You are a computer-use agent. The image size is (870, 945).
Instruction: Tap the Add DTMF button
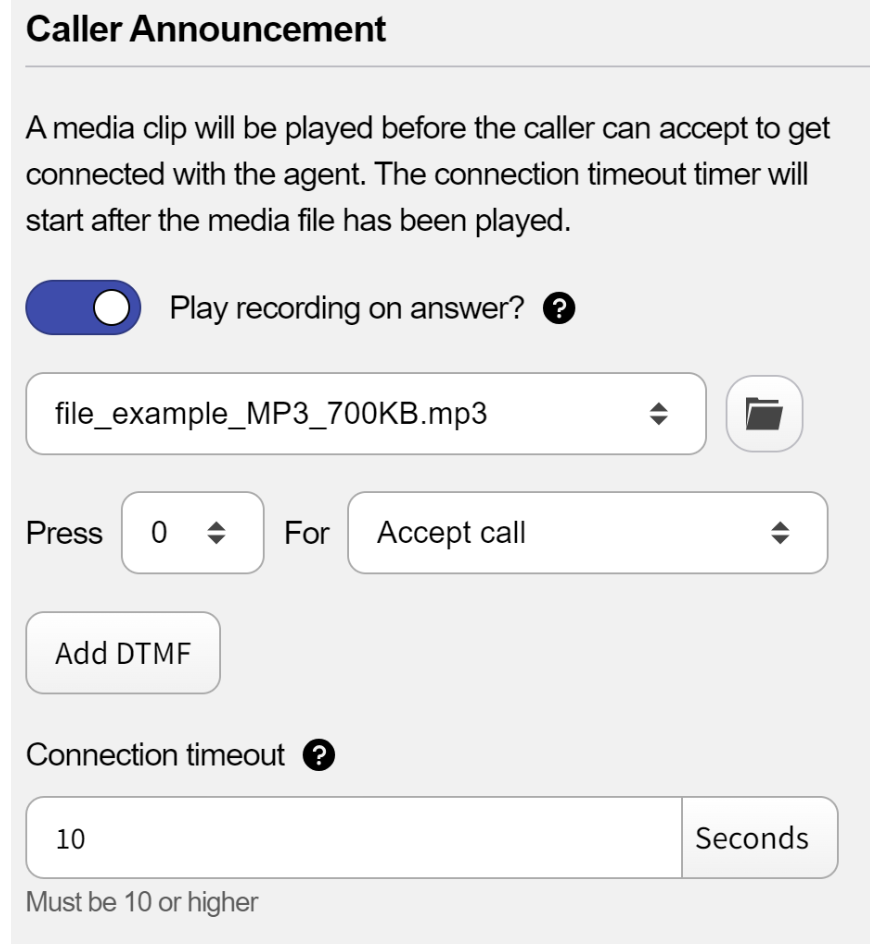coord(123,653)
